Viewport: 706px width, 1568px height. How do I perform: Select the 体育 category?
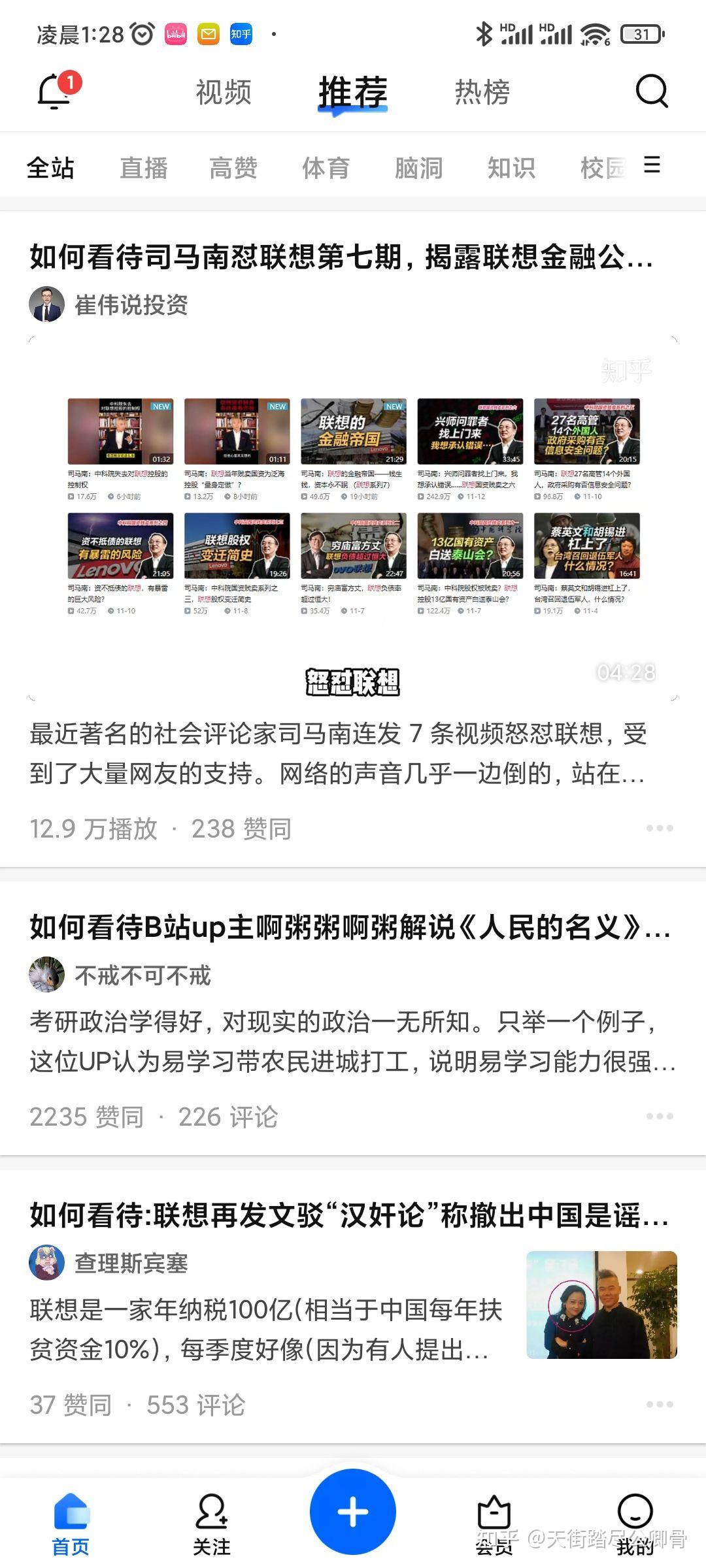point(326,168)
